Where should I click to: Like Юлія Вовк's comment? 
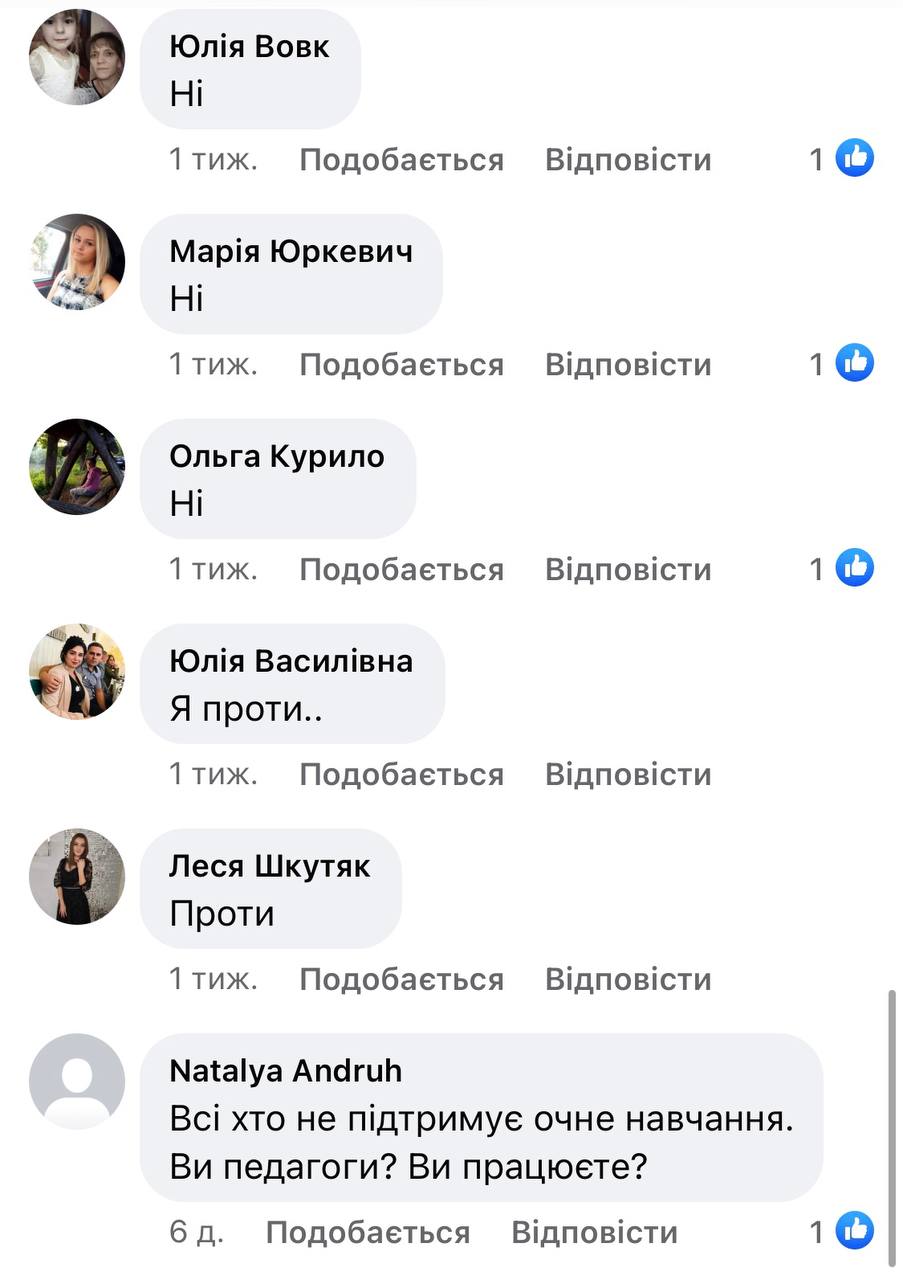(401, 160)
